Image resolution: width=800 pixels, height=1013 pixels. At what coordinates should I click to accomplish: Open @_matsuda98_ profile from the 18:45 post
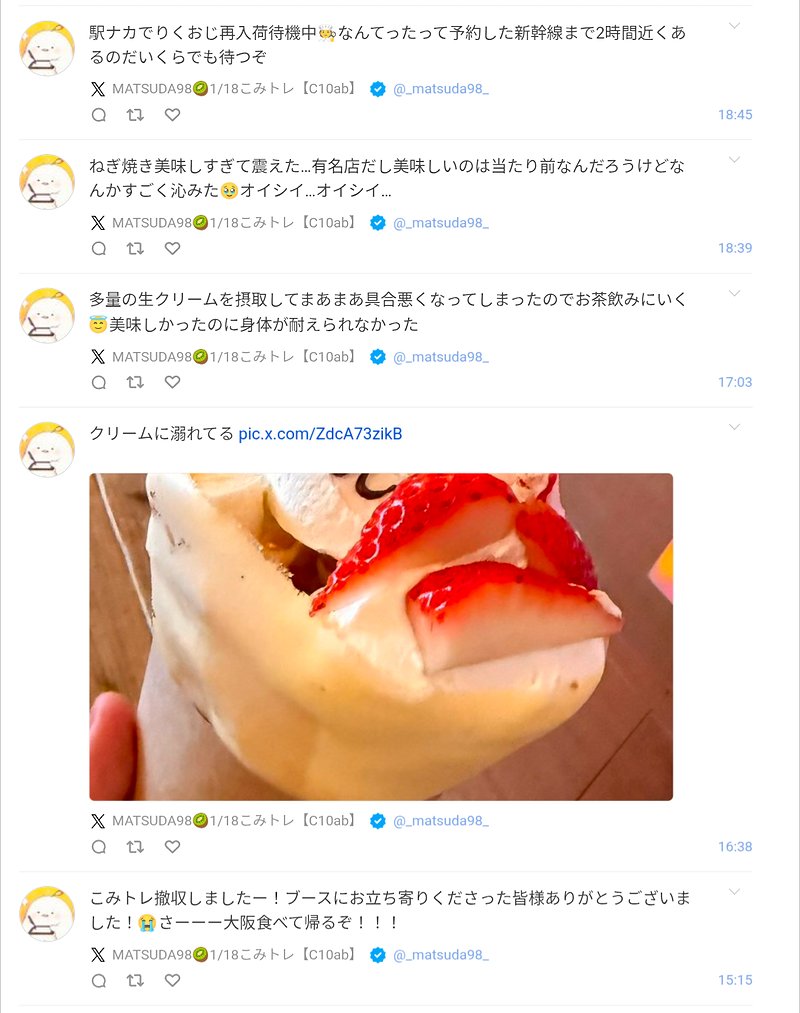[440, 89]
